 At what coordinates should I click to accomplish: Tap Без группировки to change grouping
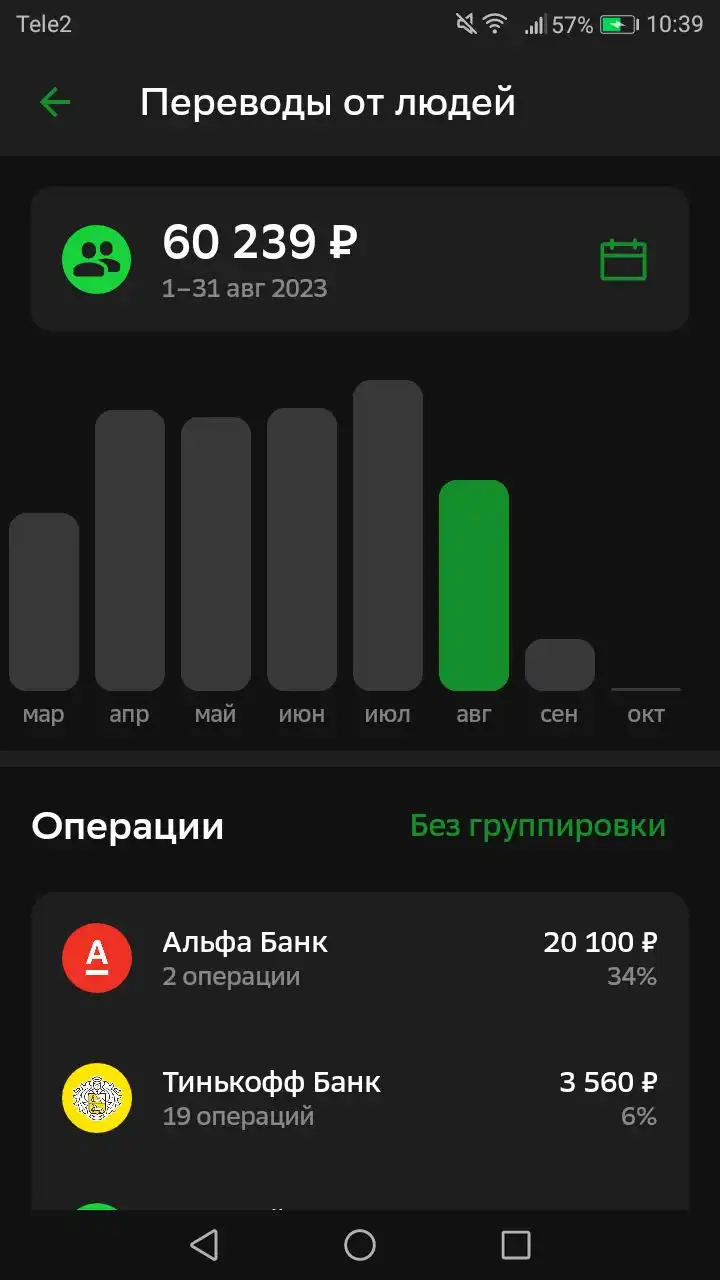538,826
